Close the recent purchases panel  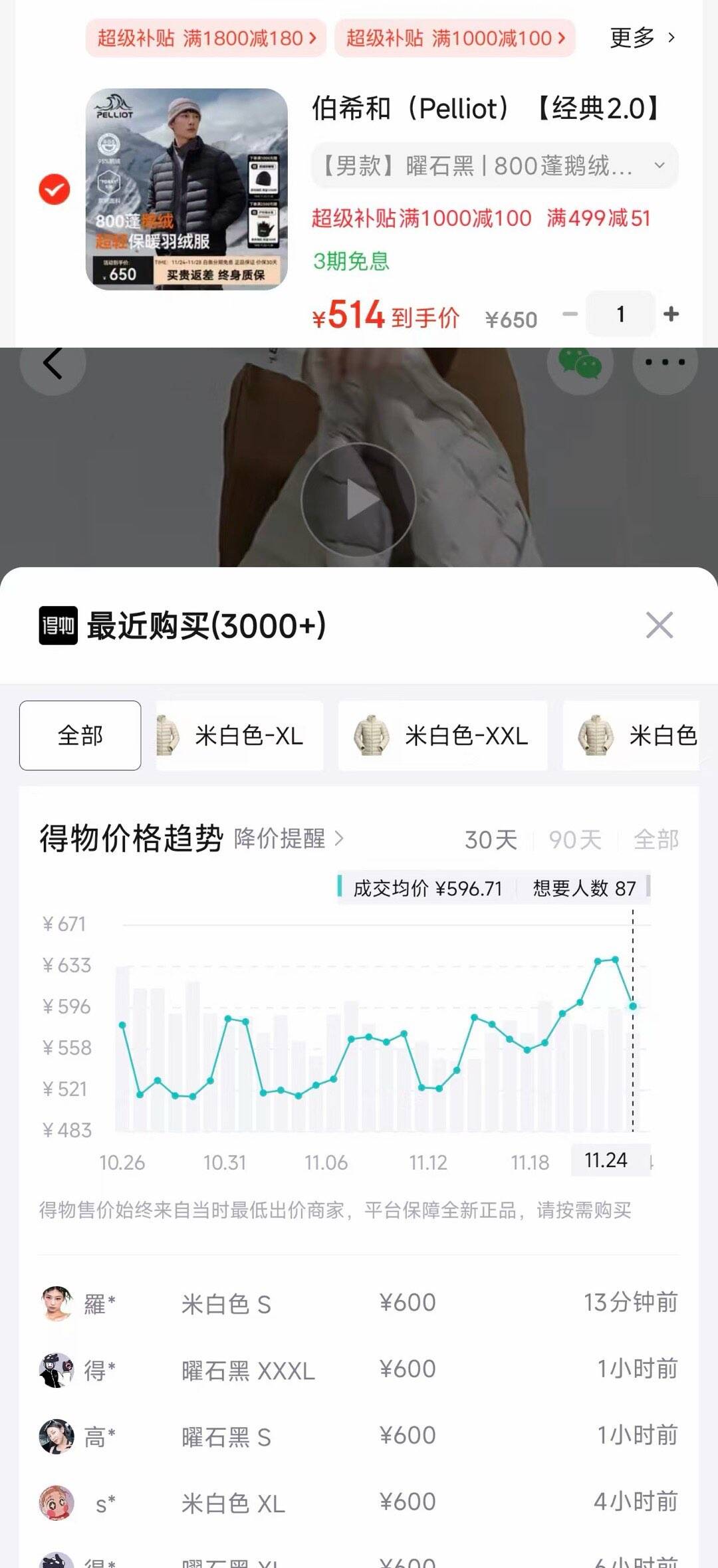(659, 625)
